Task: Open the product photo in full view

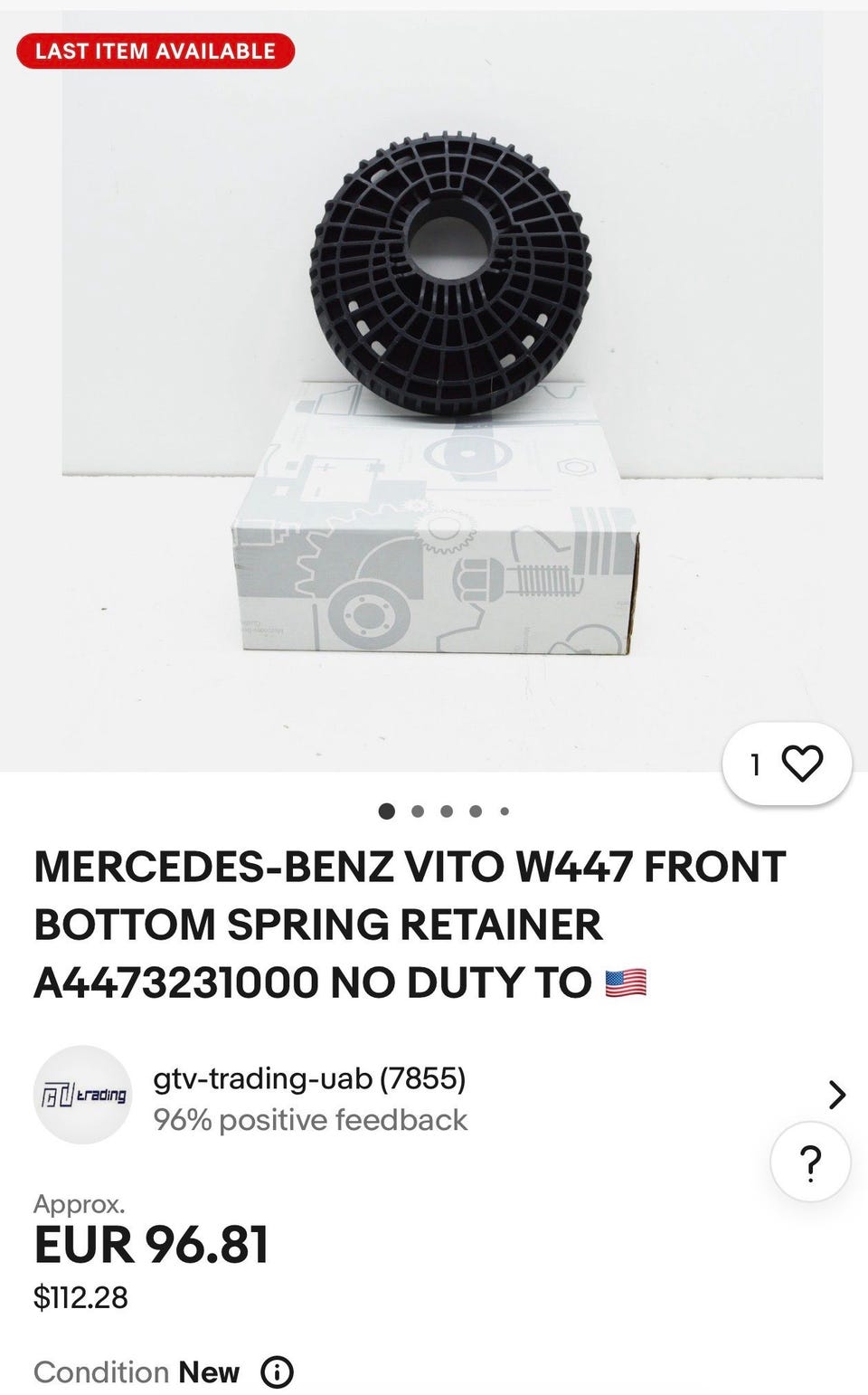Action: coord(434,391)
